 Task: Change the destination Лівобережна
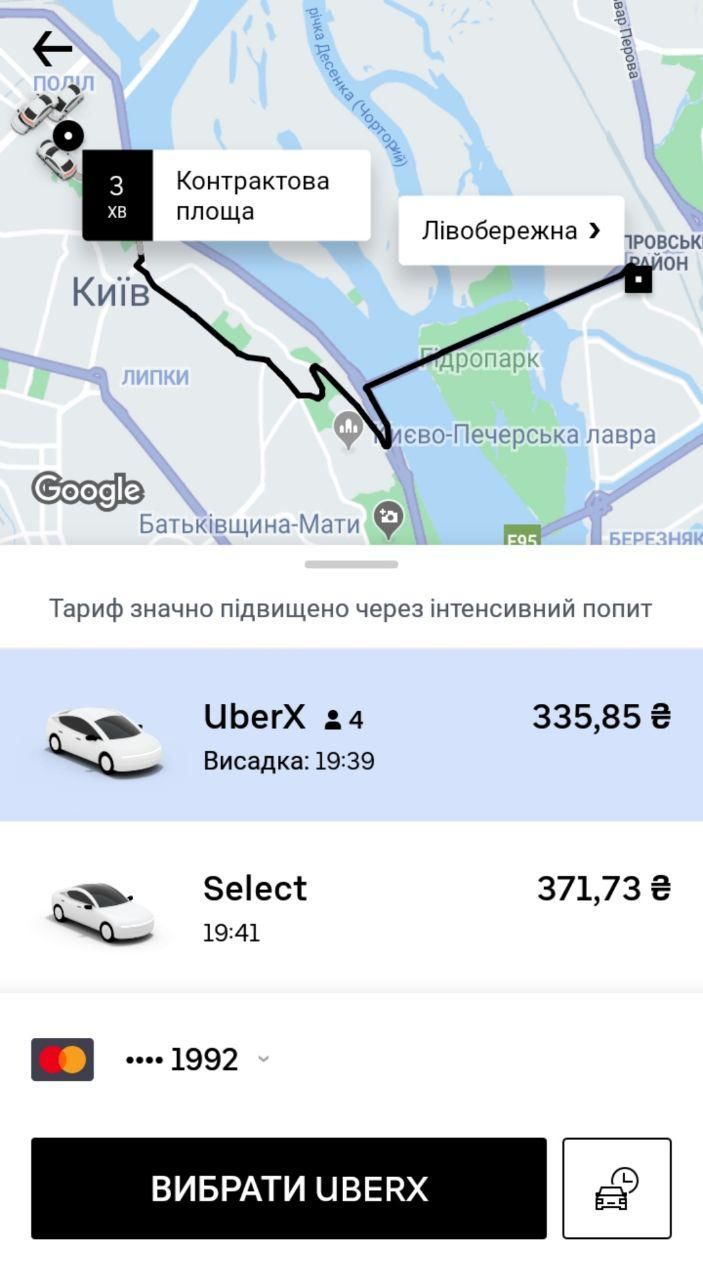511,231
